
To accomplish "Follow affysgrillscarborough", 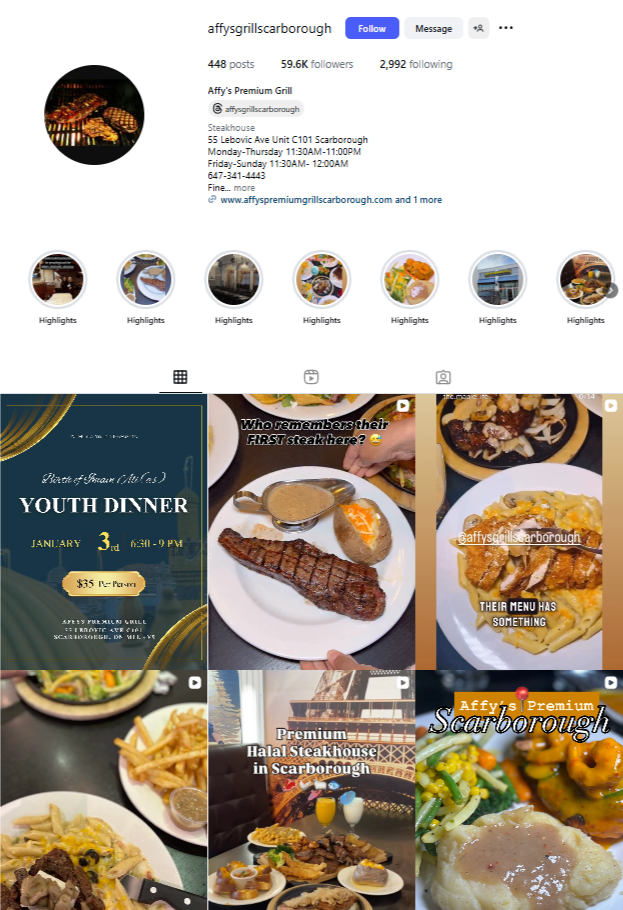I will (x=372, y=28).
